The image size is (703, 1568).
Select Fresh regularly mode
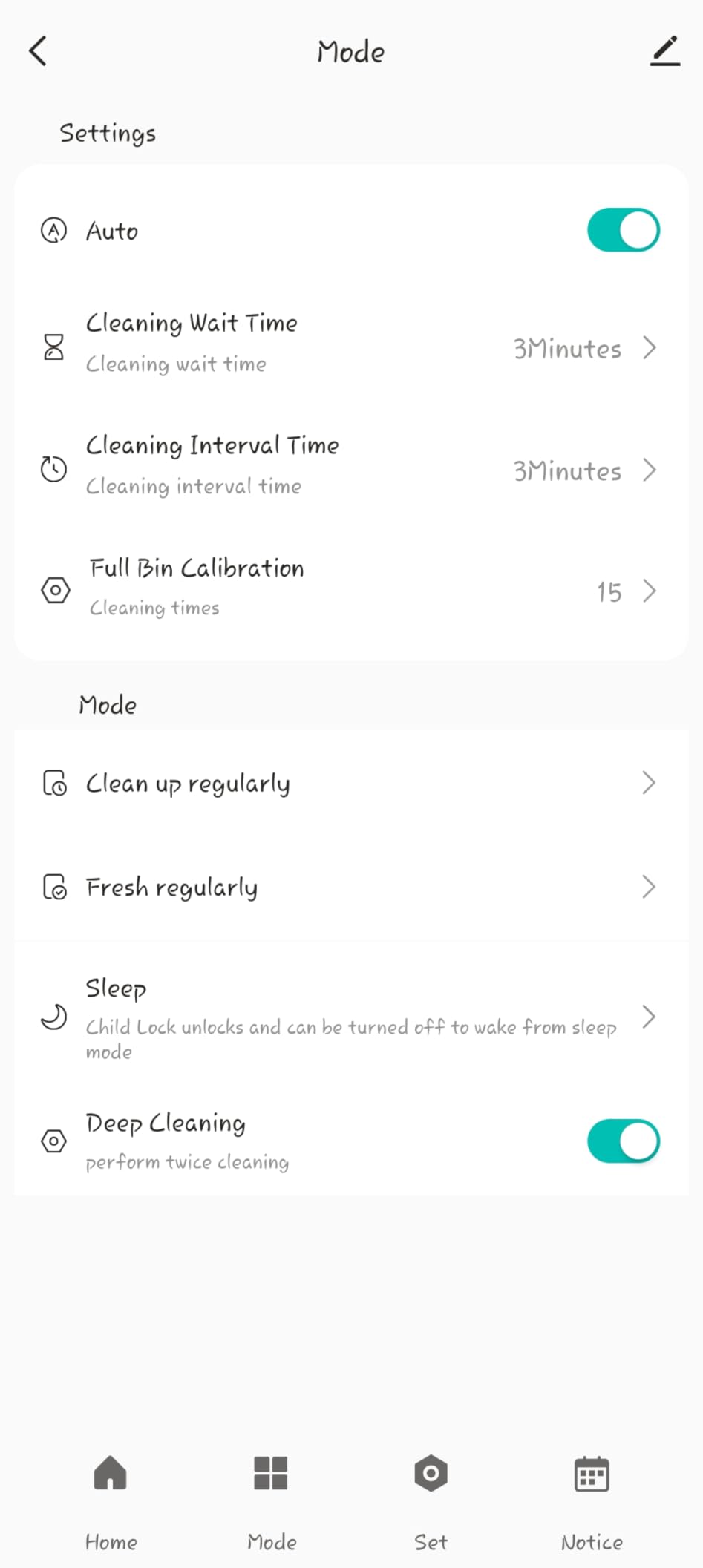350,887
